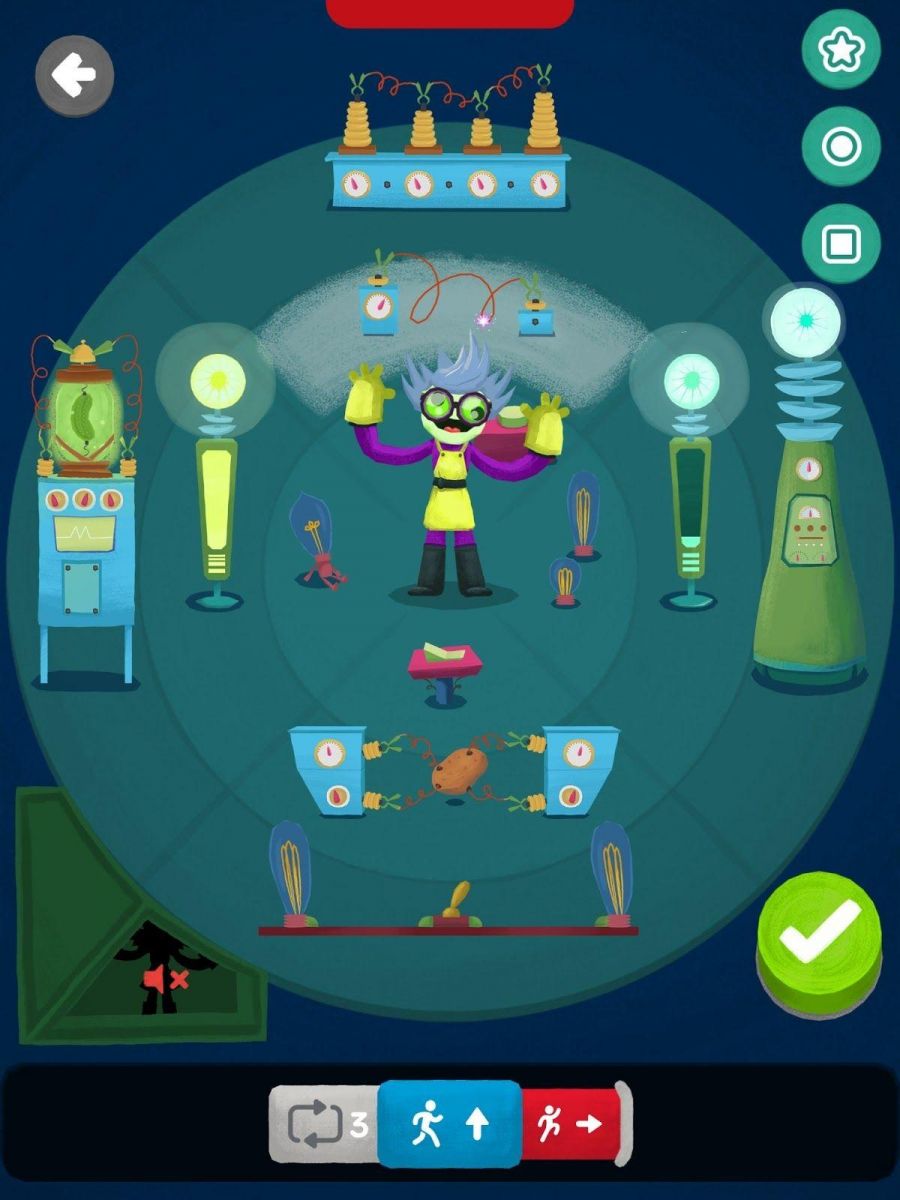Image resolution: width=900 pixels, height=1200 pixels.
Task: Tap the star button
Action: click(841, 50)
